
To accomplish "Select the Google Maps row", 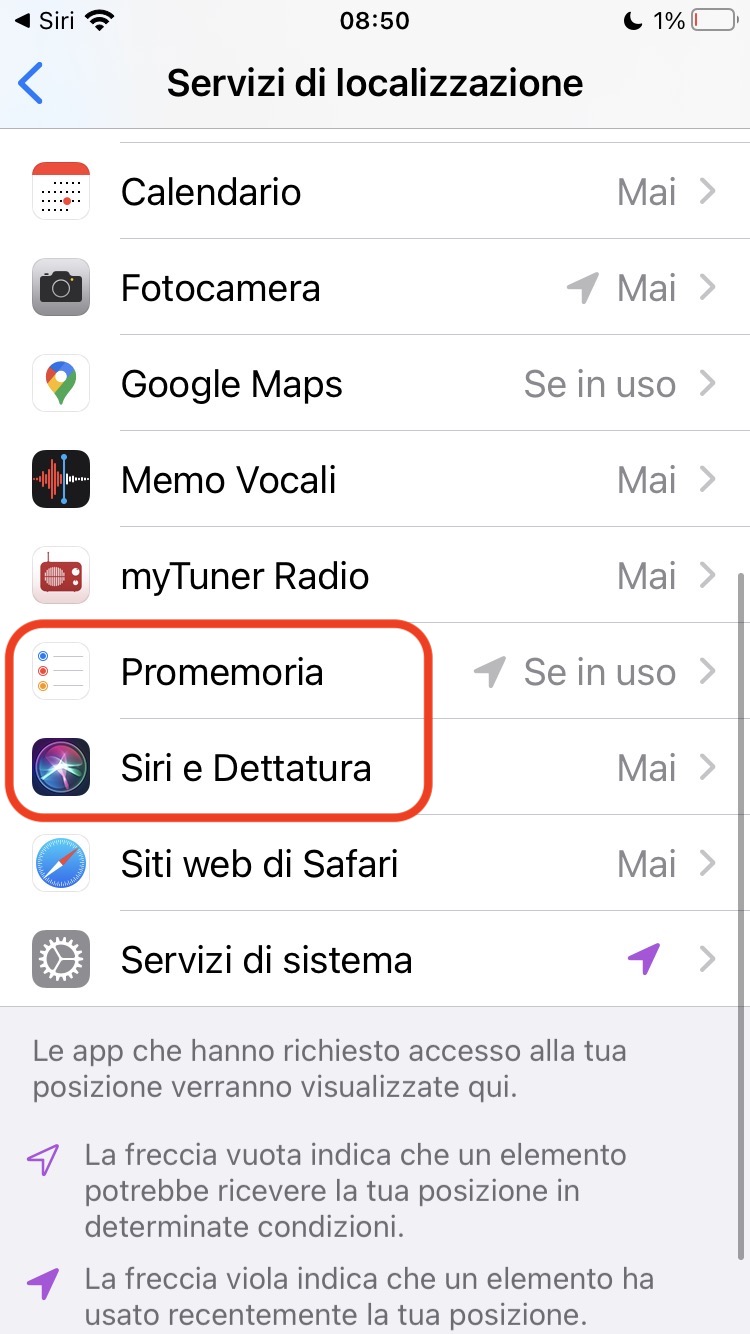I will 375,384.
